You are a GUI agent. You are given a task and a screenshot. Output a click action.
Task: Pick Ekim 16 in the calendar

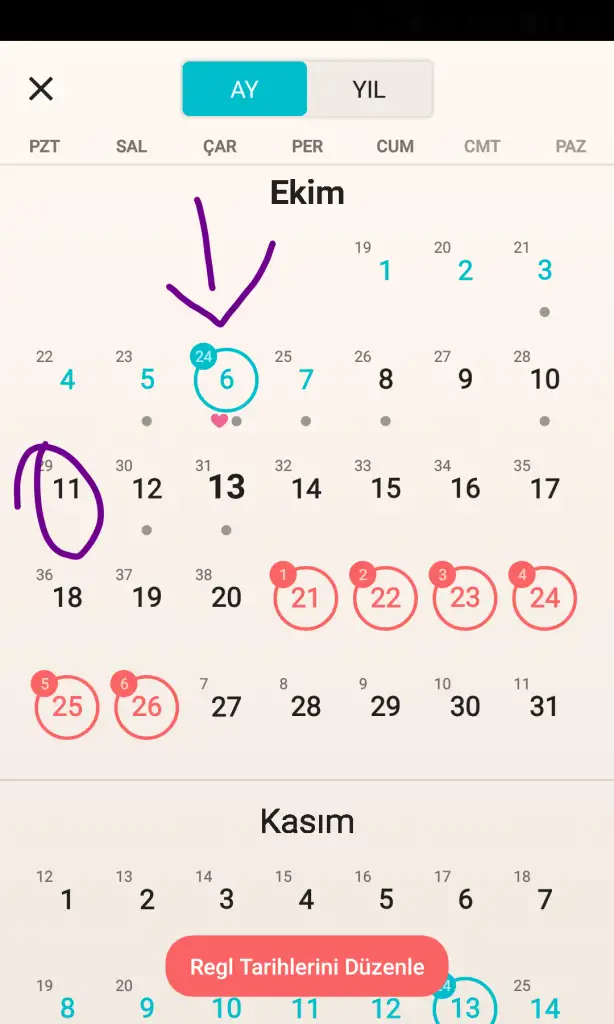click(x=465, y=489)
